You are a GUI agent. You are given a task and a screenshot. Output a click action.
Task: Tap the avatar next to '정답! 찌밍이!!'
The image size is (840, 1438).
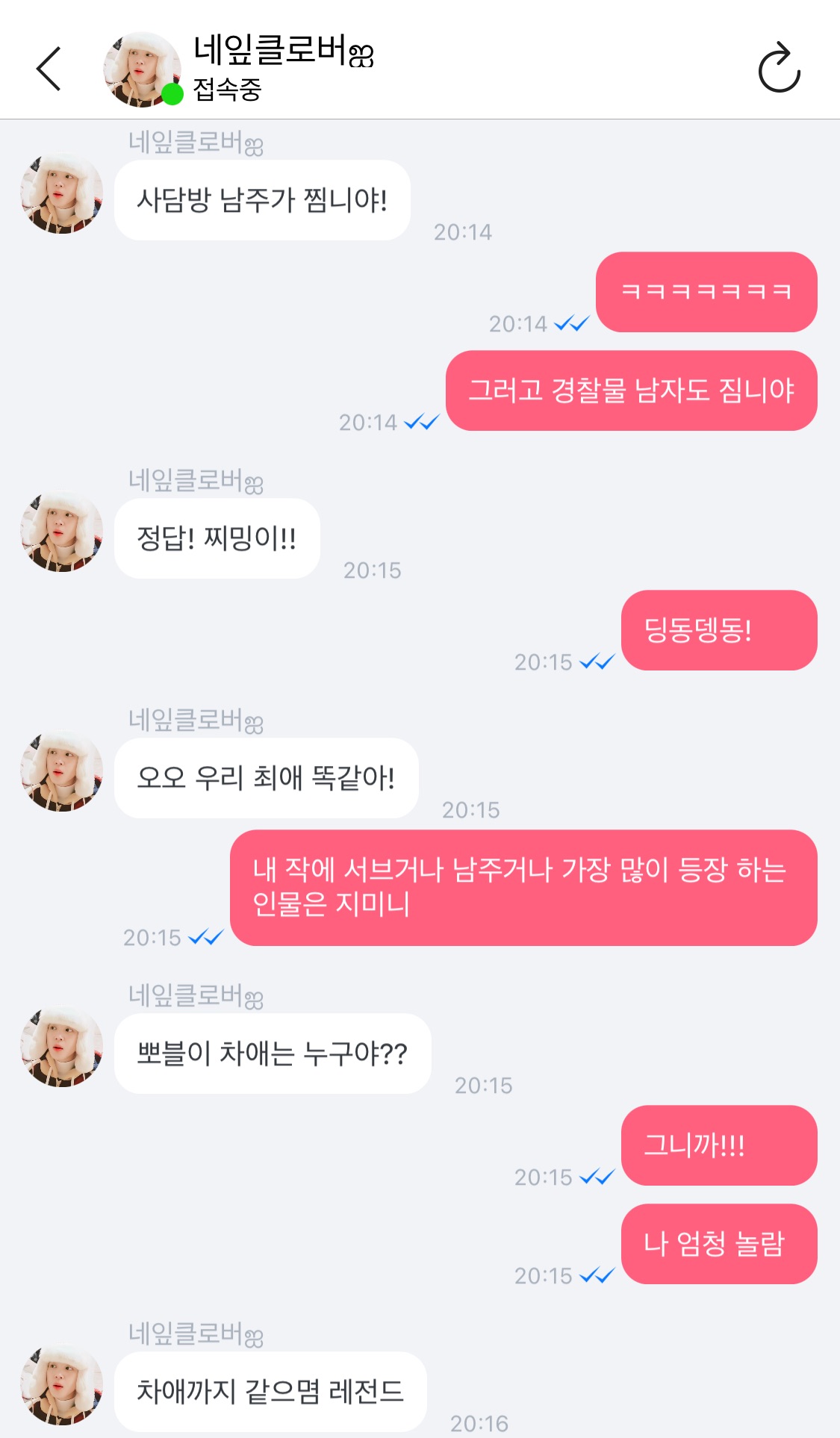coord(61,532)
